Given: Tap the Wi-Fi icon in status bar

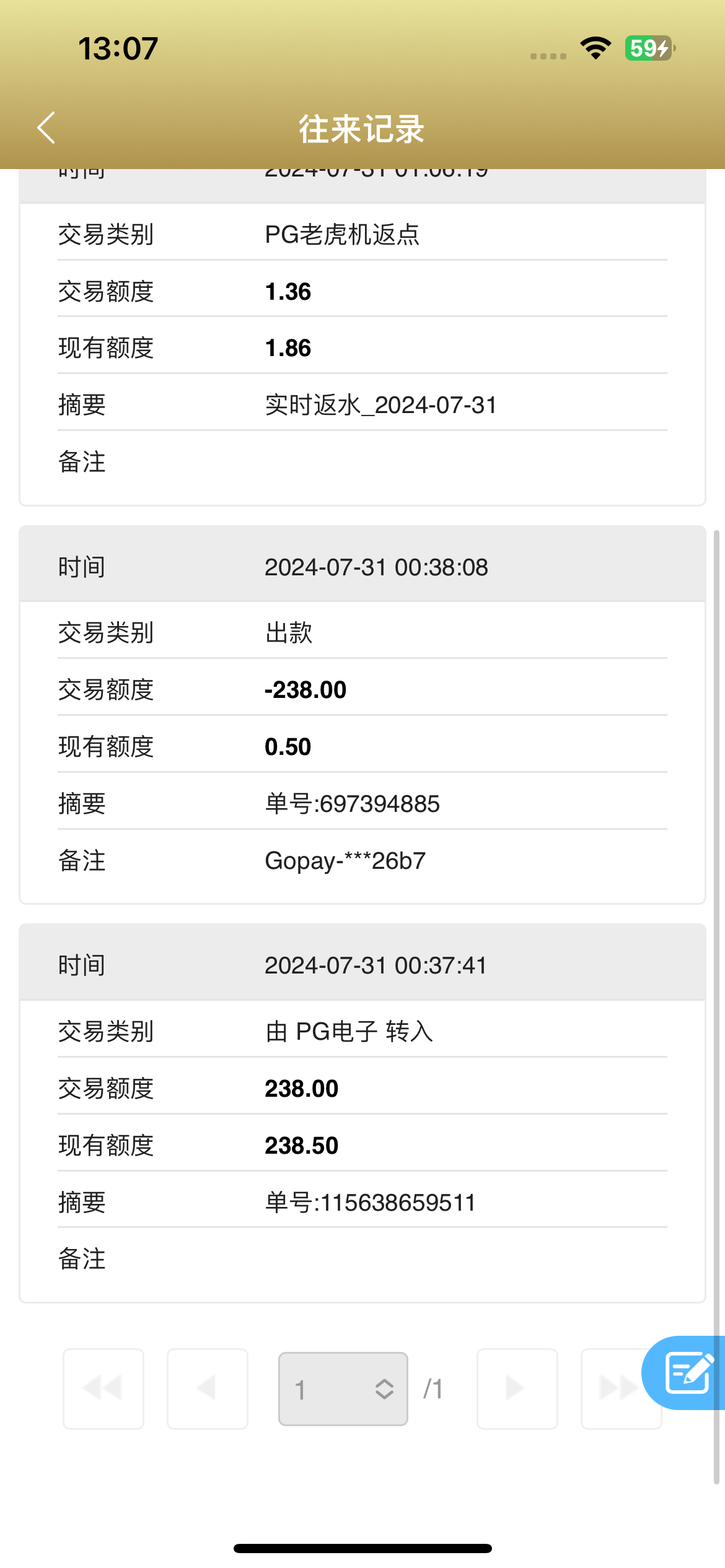Looking at the screenshot, I should [x=594, y=48].
